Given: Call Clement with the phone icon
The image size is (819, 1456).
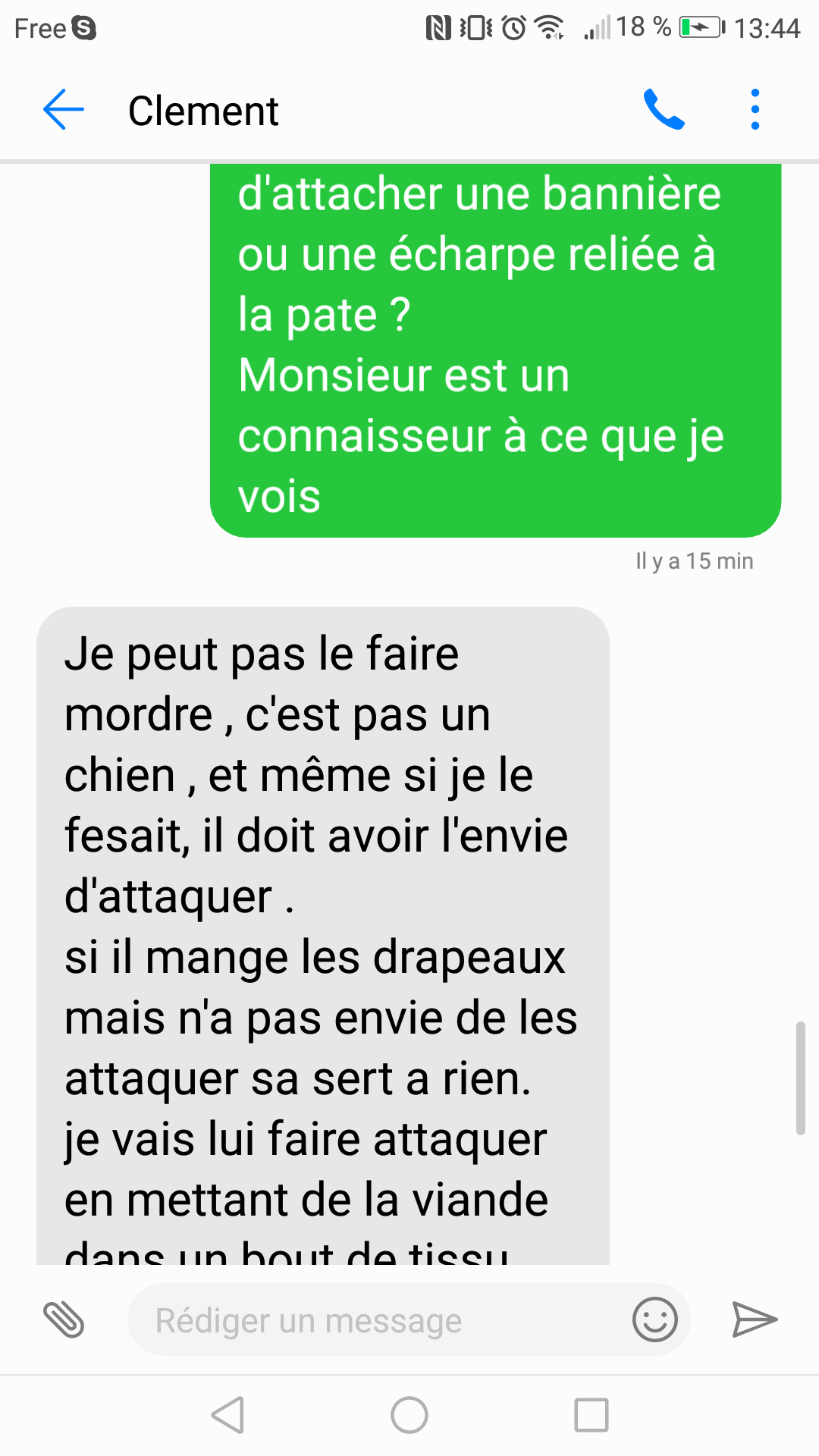Looking at the screenshot, I should click(x=664, y=110).
